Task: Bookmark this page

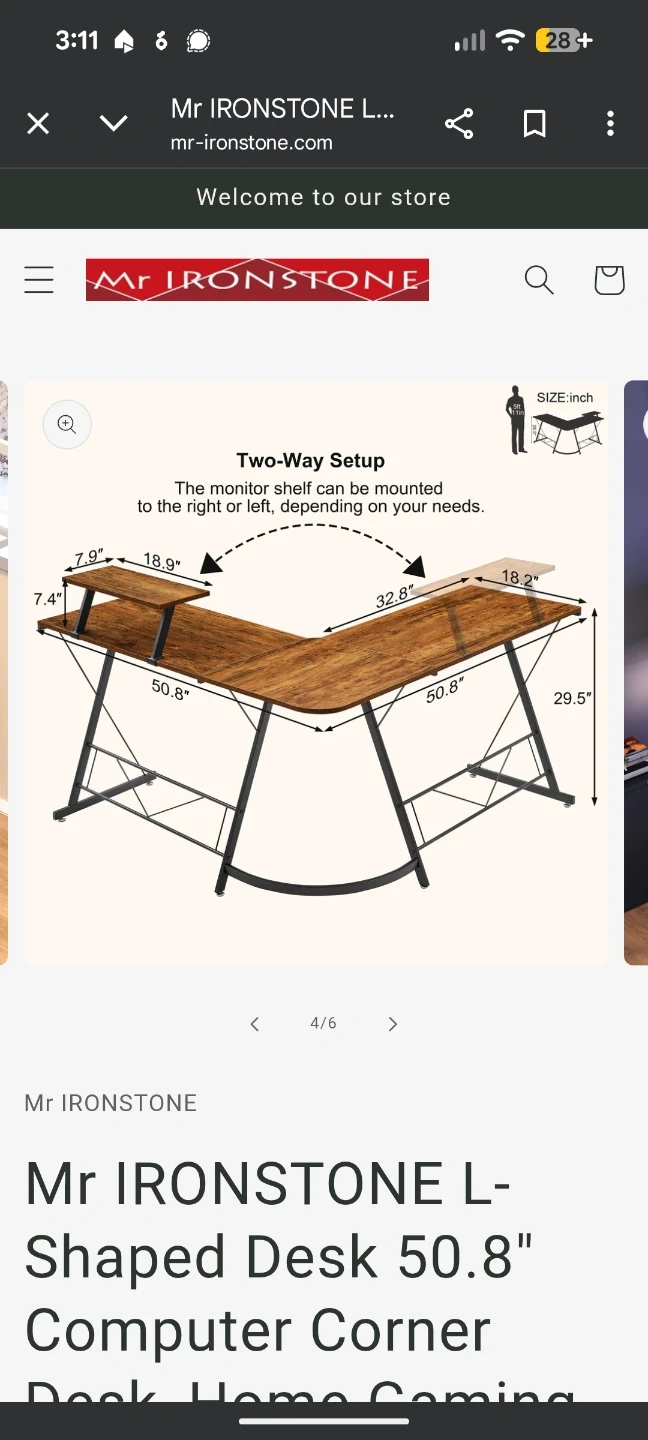Action: tap(535, 124)
